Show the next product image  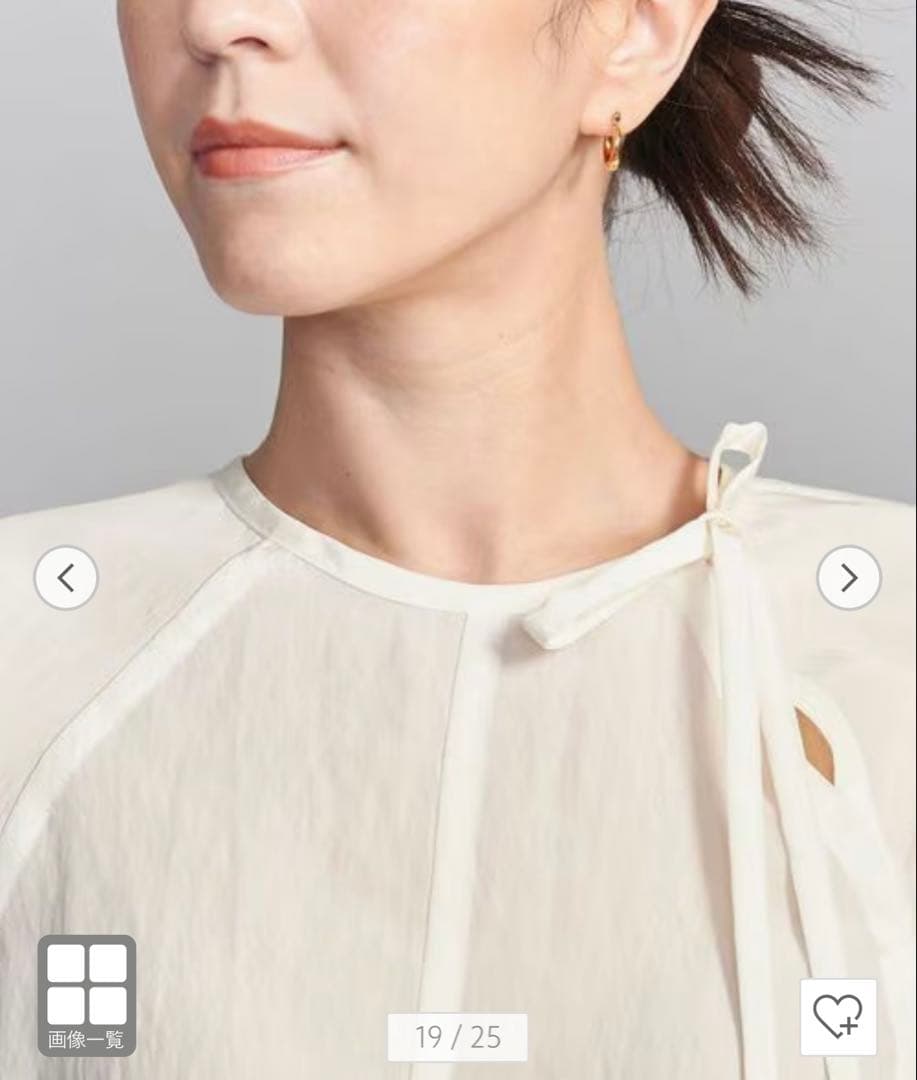849,578
